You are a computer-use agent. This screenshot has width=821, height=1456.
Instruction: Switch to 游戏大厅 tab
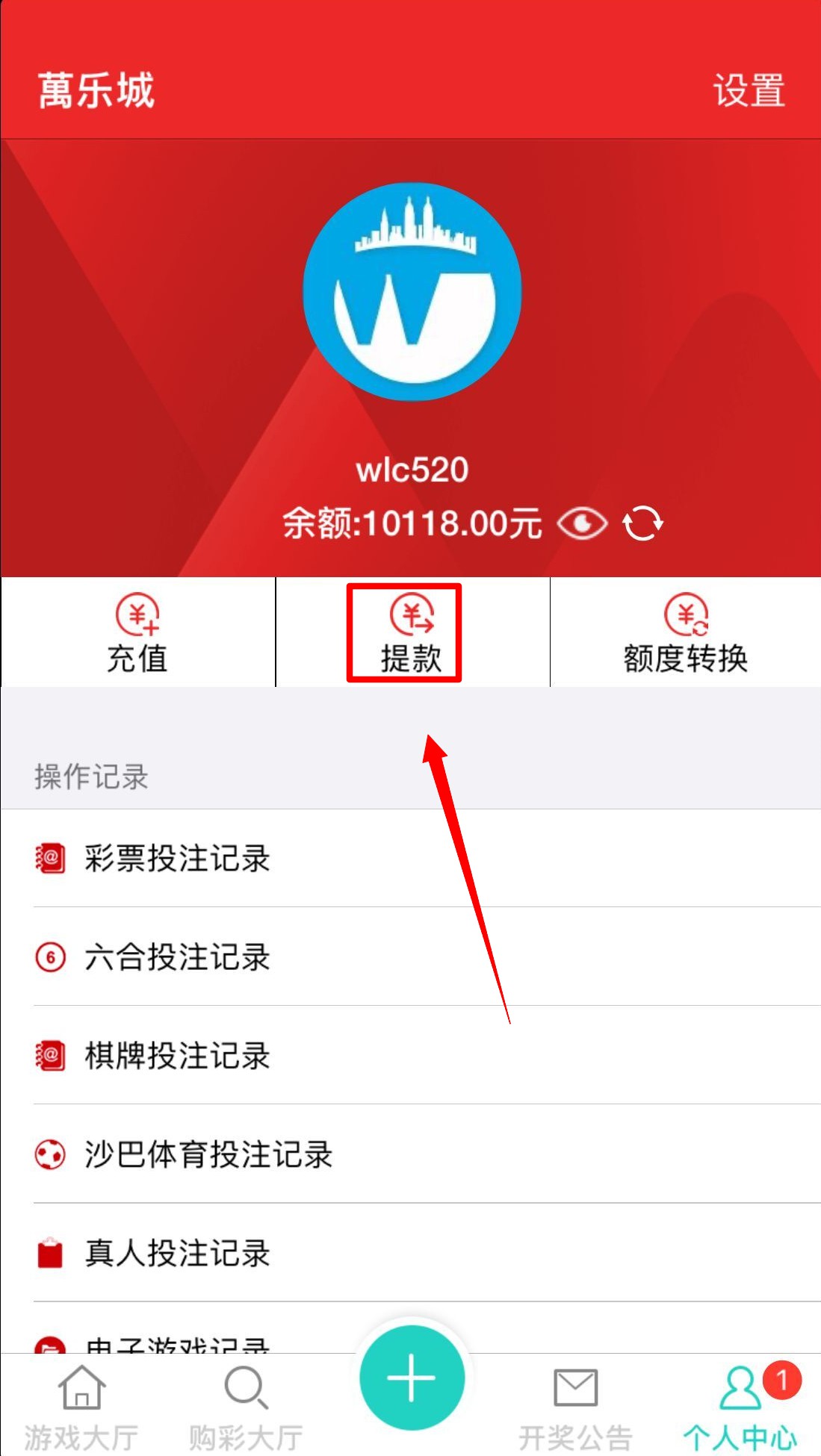click(81, 1405)
